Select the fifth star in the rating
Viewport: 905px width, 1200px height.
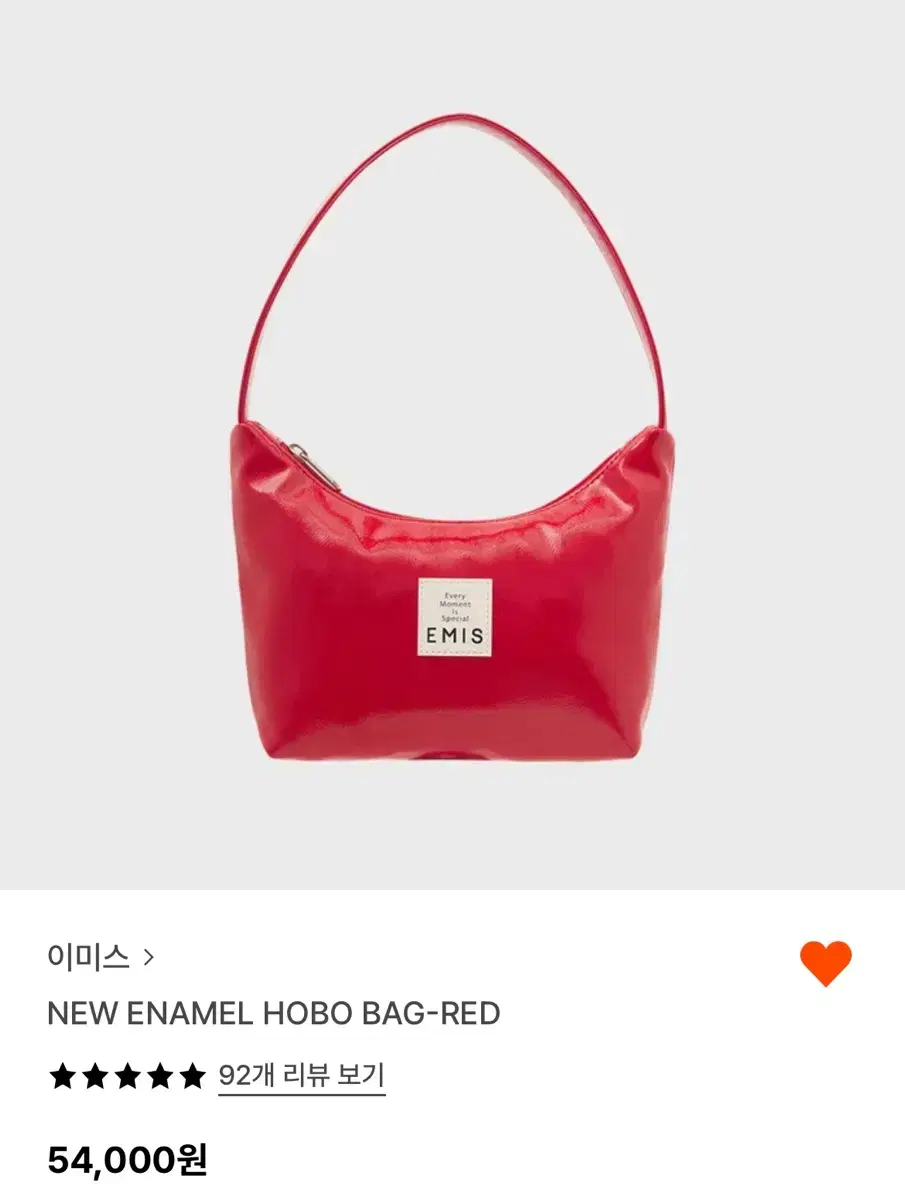click(195, 1076)
